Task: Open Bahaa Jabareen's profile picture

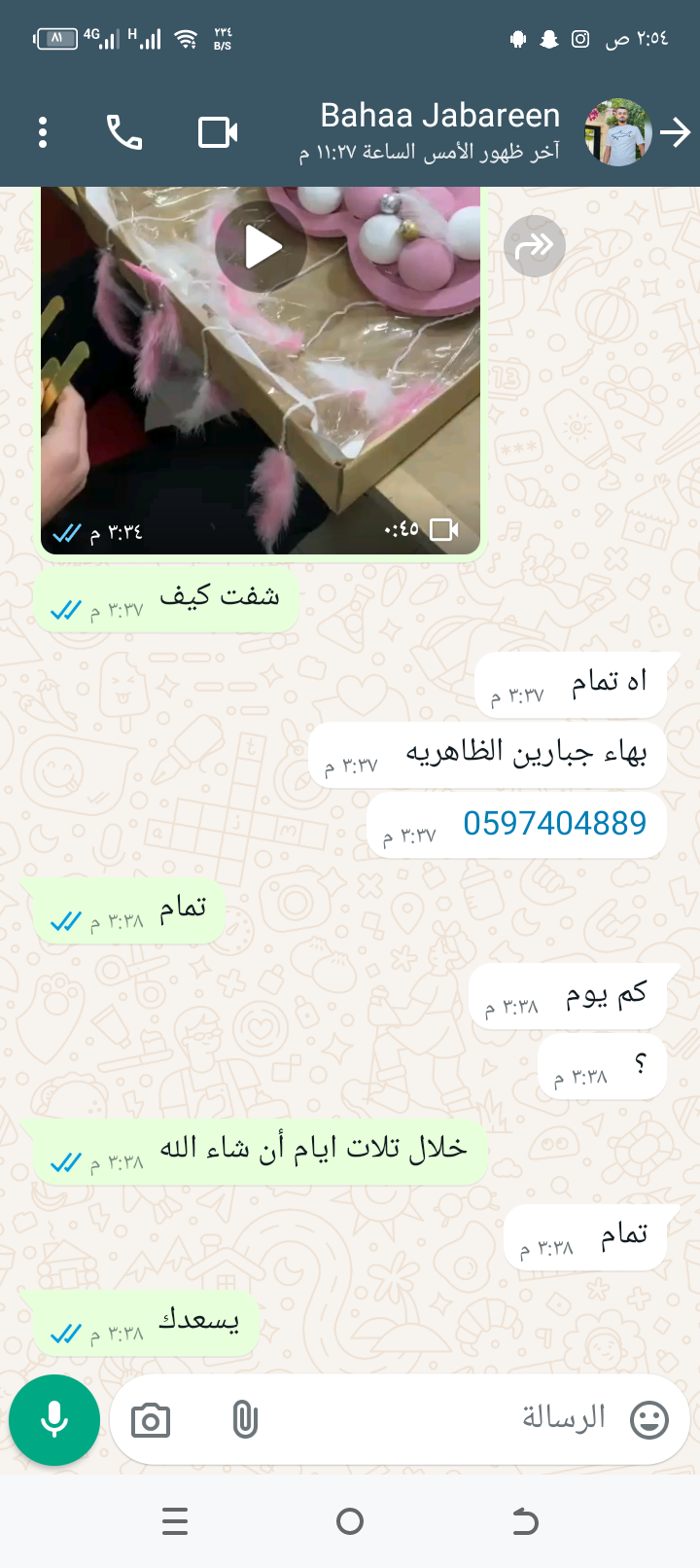Action: click(617, 132)
